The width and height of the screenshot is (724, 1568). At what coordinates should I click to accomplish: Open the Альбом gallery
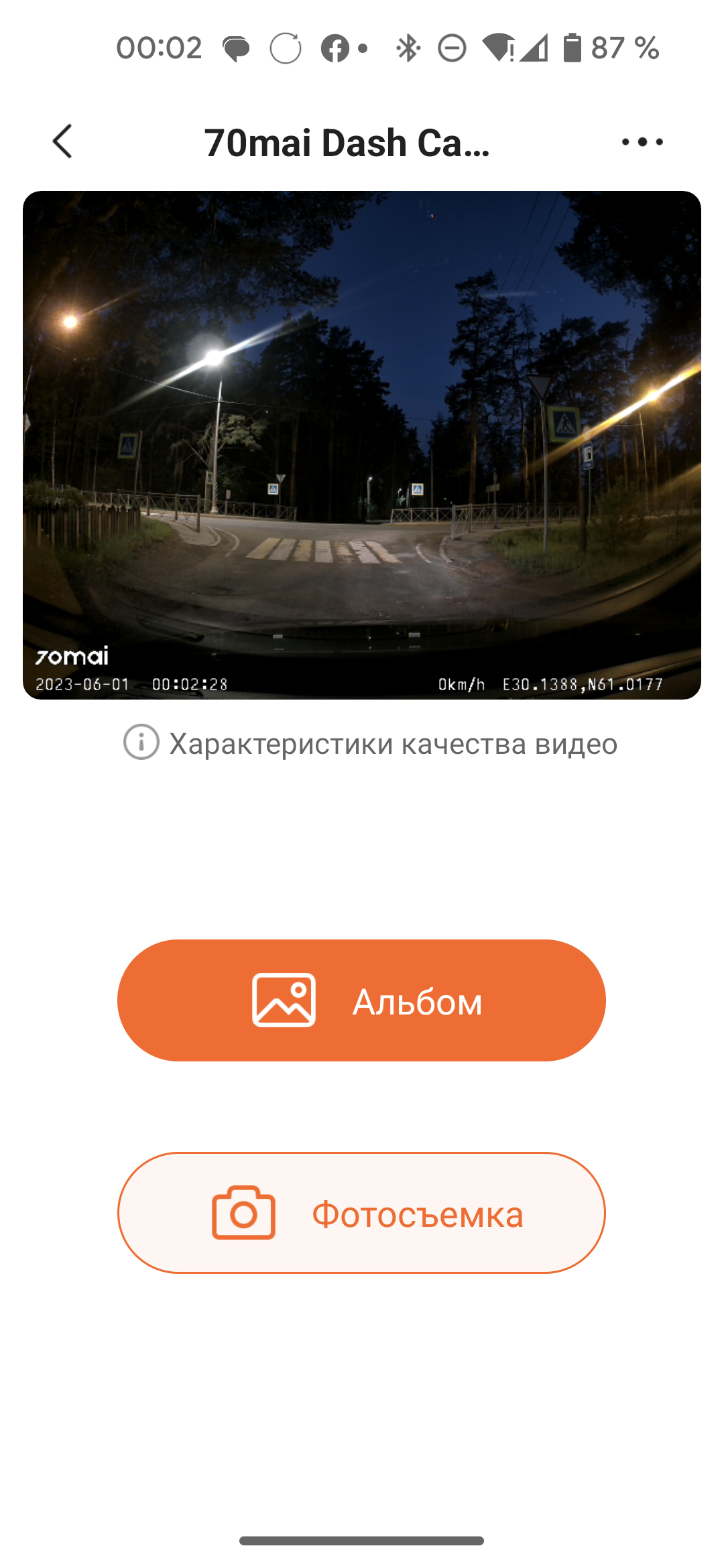point(361,1000)
